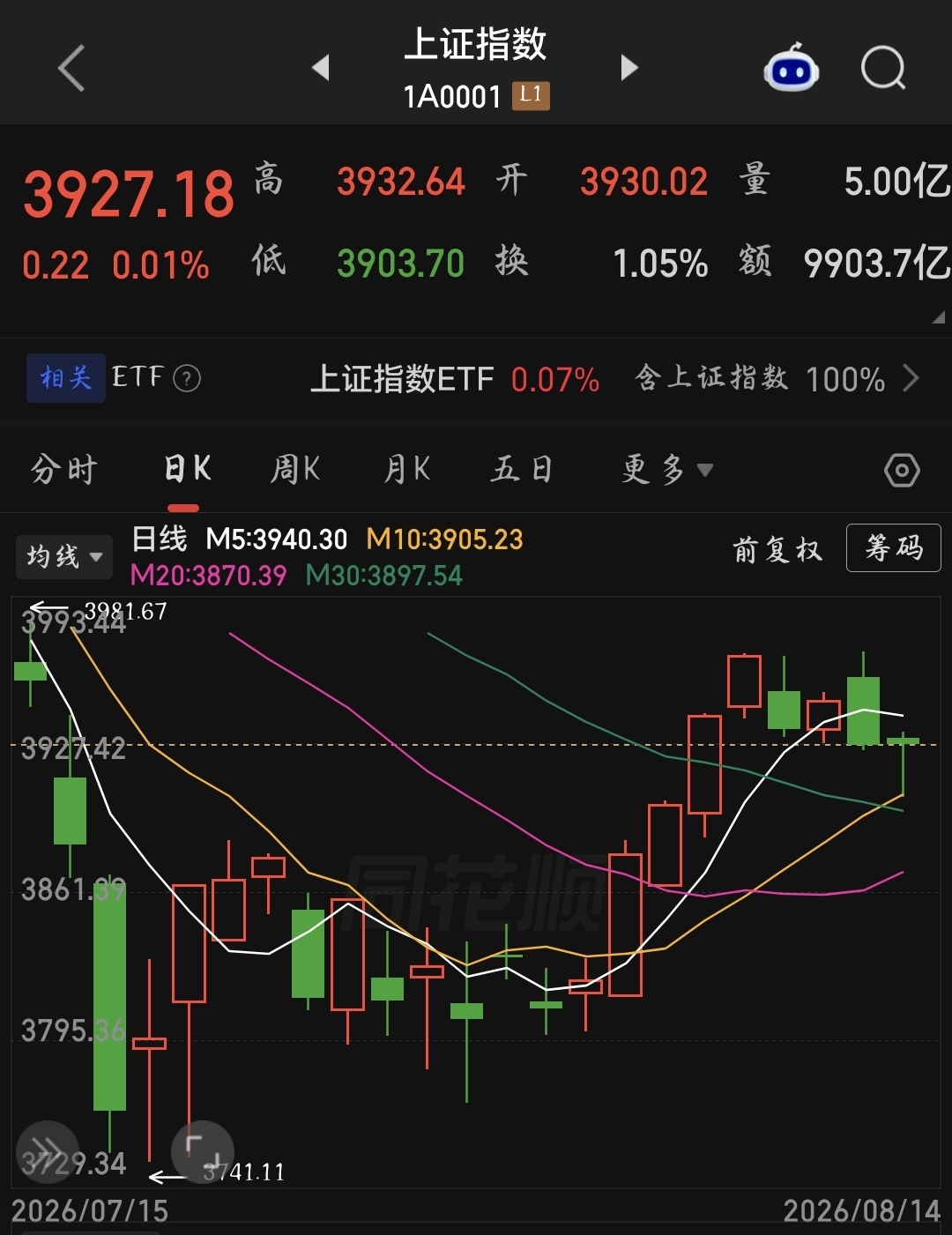Screen dimensions: 952x1235
Task: Select the 日K tab
Action: [187, 469]
